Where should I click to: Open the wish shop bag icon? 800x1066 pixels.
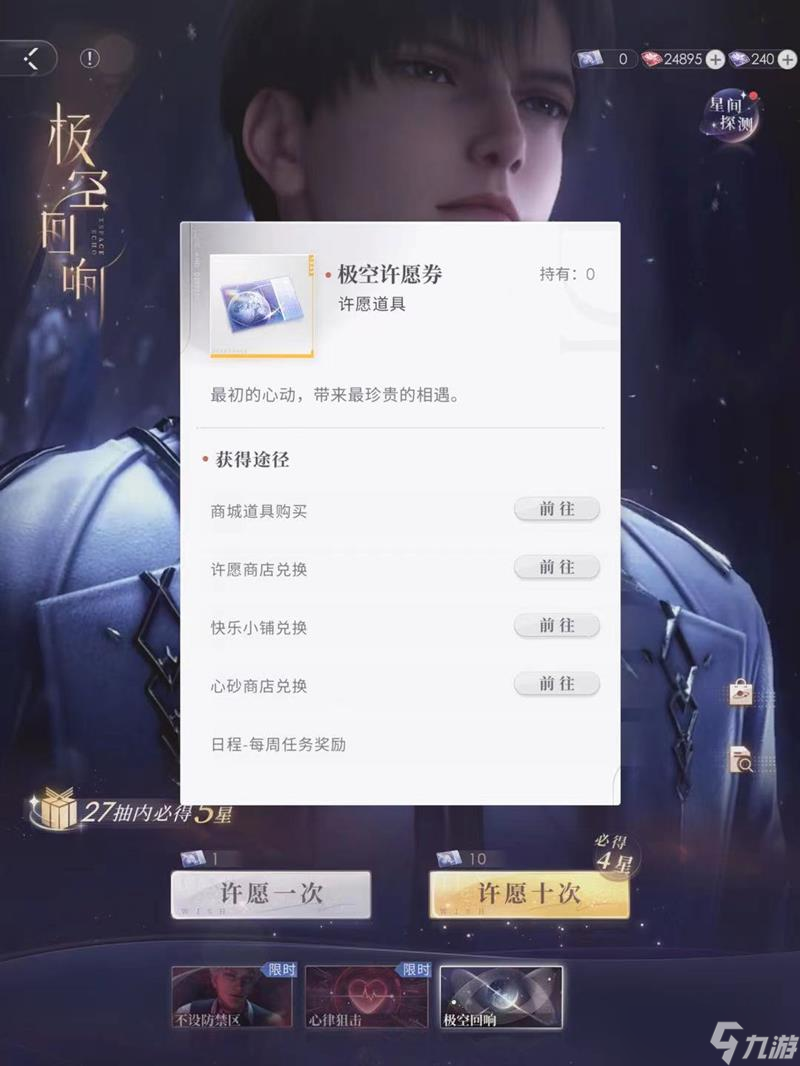[741, 693]
